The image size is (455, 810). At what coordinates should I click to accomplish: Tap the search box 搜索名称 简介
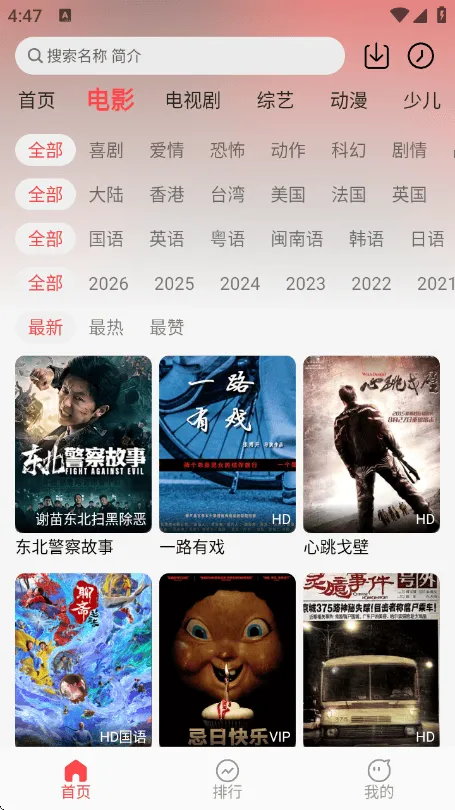click(x=180, y=56)
